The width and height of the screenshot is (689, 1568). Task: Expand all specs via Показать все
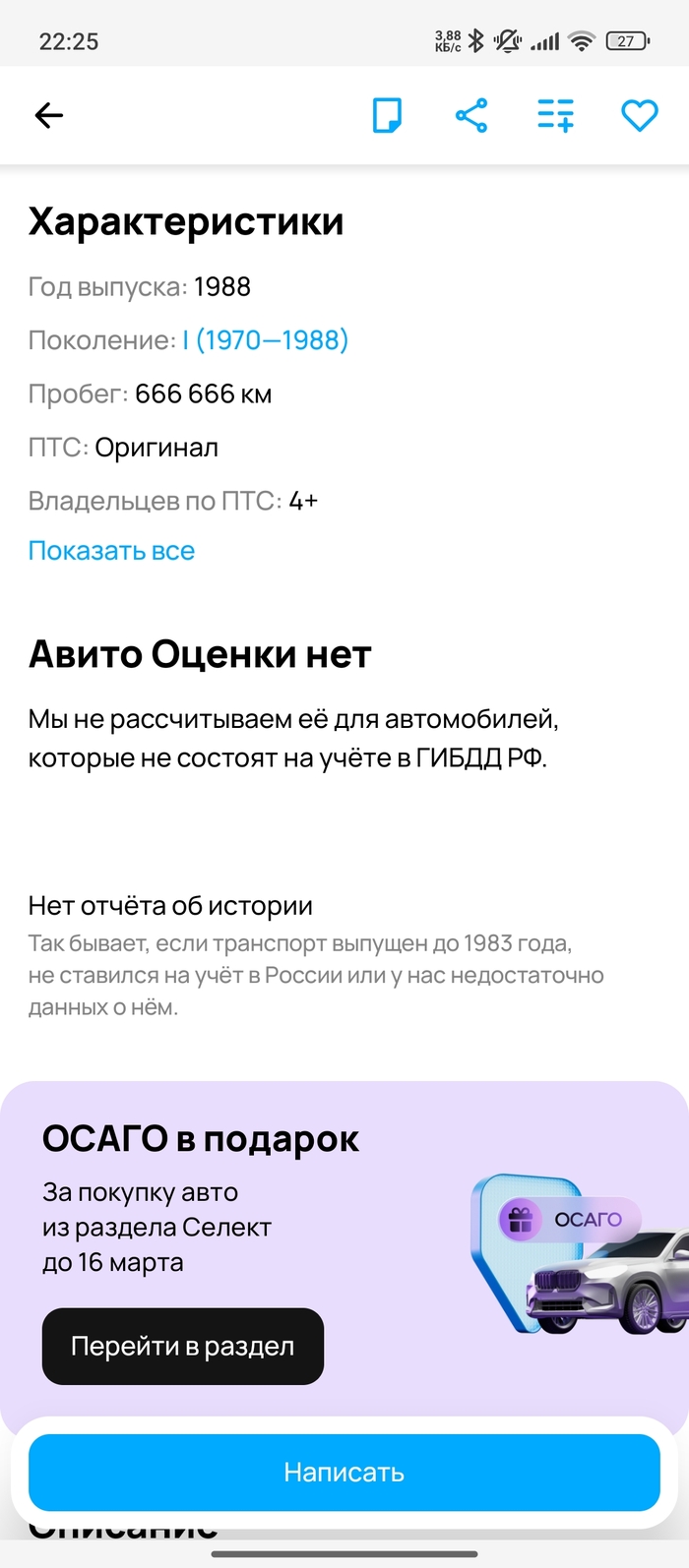tap(111, 551)
